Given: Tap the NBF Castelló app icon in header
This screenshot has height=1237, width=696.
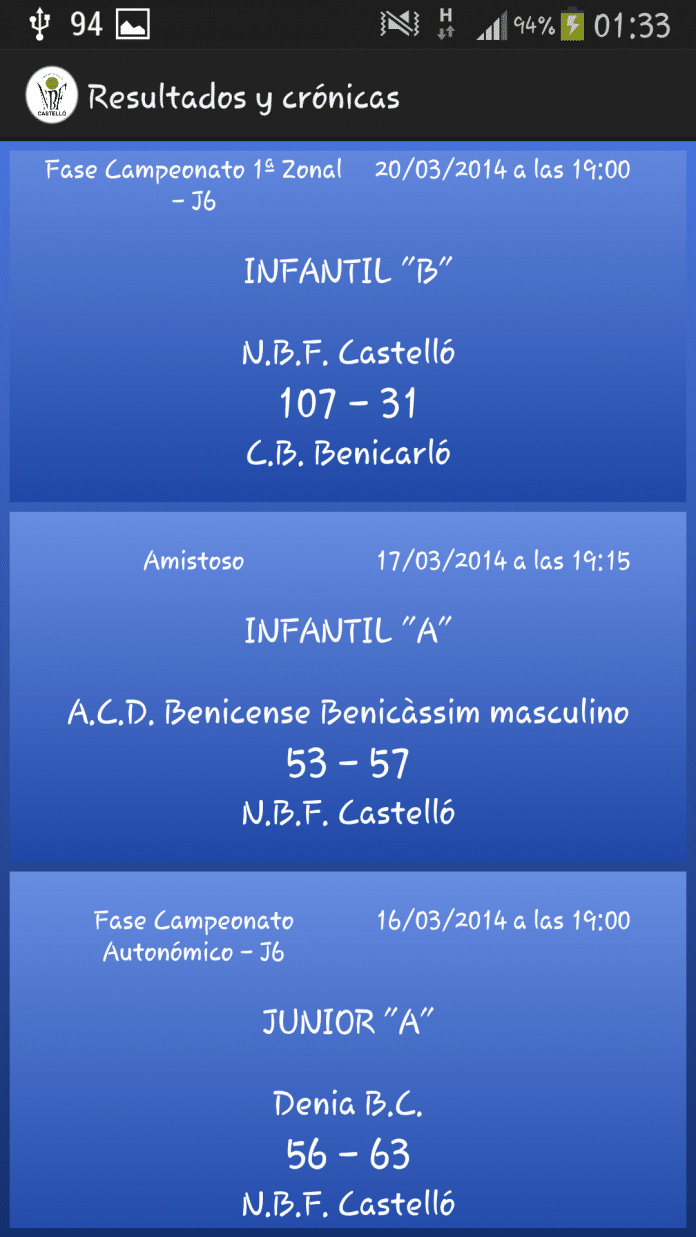Looking at the screenshot, I should 48,96.
